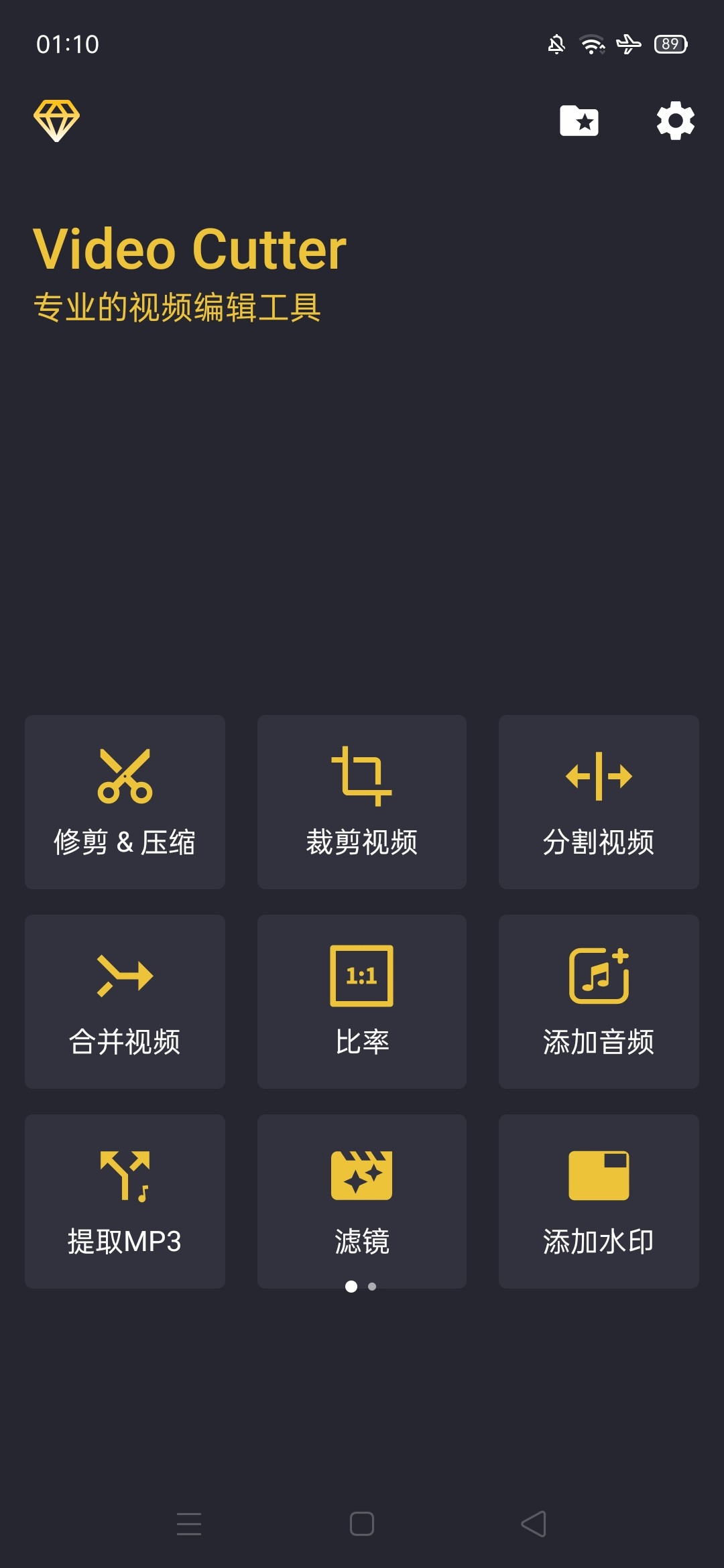The width and height of the screenshot is (724, 1568).
Task: Open 合并视频 to merge videos
Action: coord(125,1002)
